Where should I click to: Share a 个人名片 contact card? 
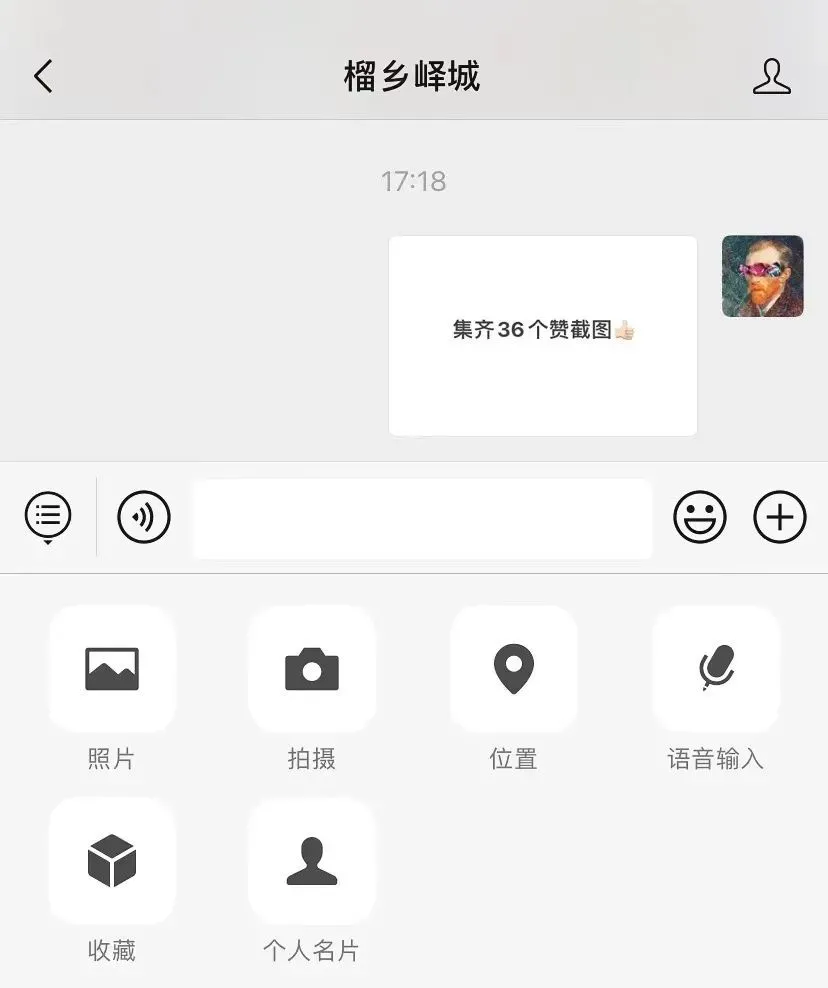[x=312, y=861]
